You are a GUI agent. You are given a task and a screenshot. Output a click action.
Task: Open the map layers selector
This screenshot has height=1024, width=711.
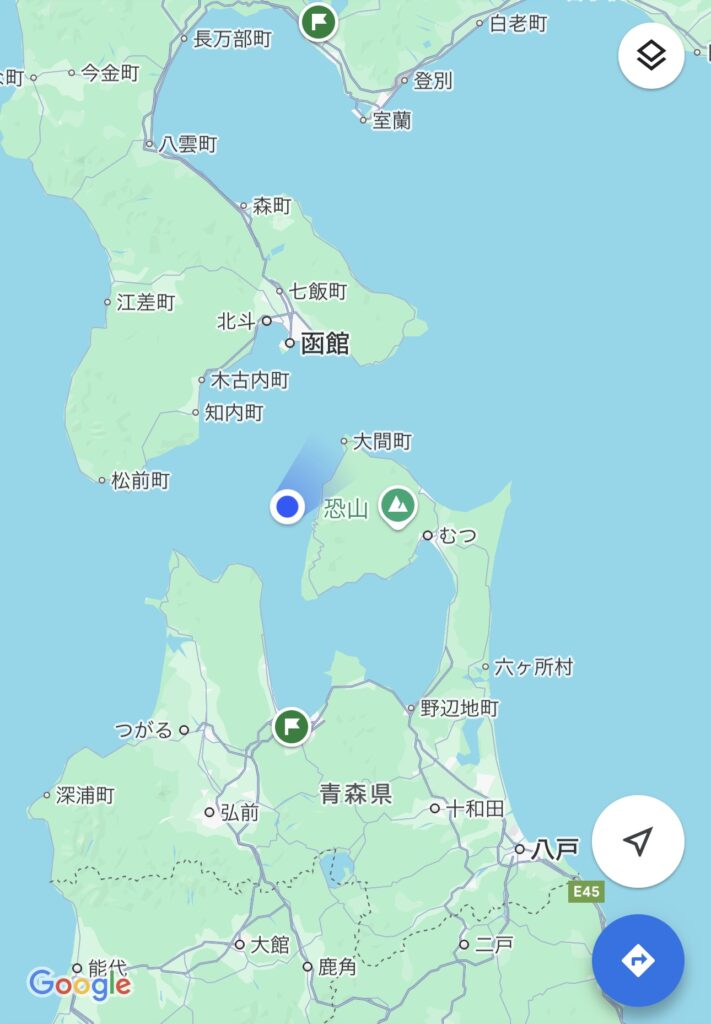(651, 56)
